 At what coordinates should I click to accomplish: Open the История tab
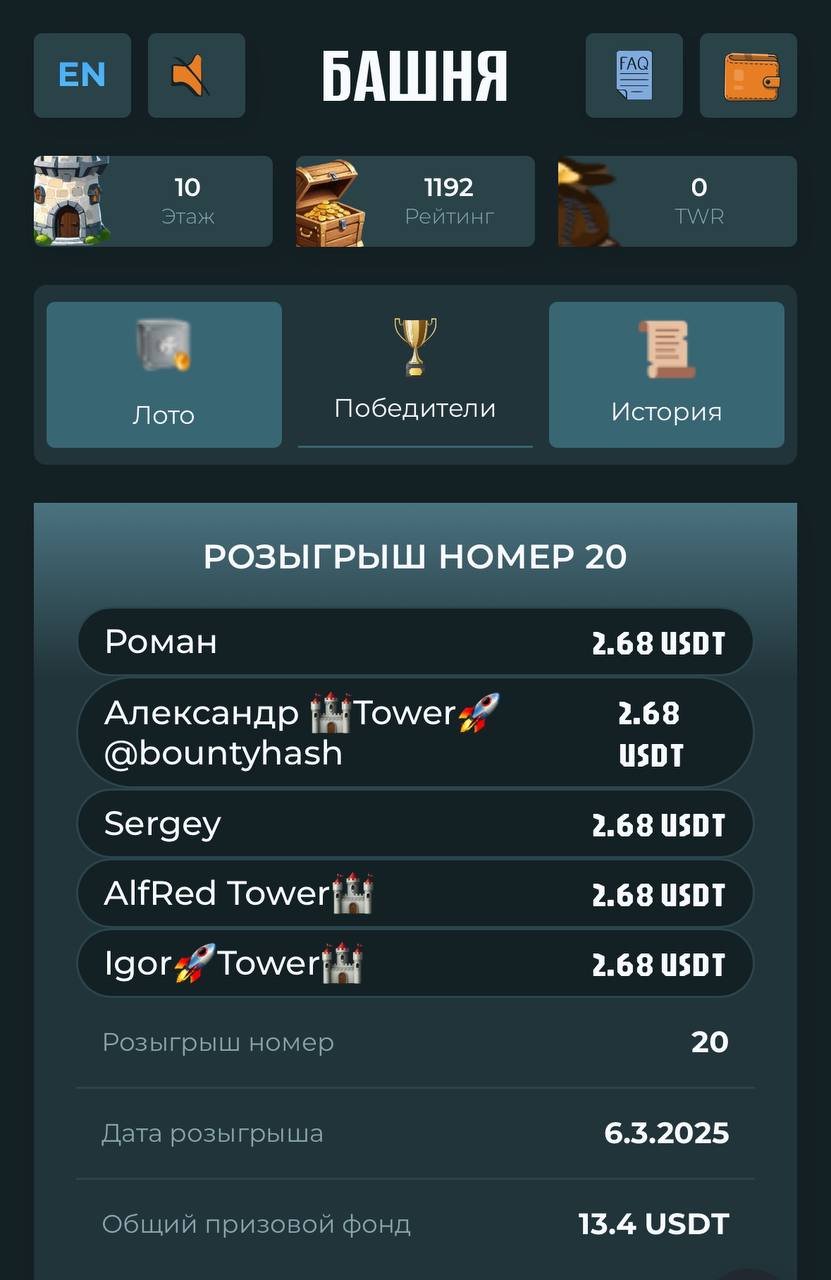tap(666, 375)
